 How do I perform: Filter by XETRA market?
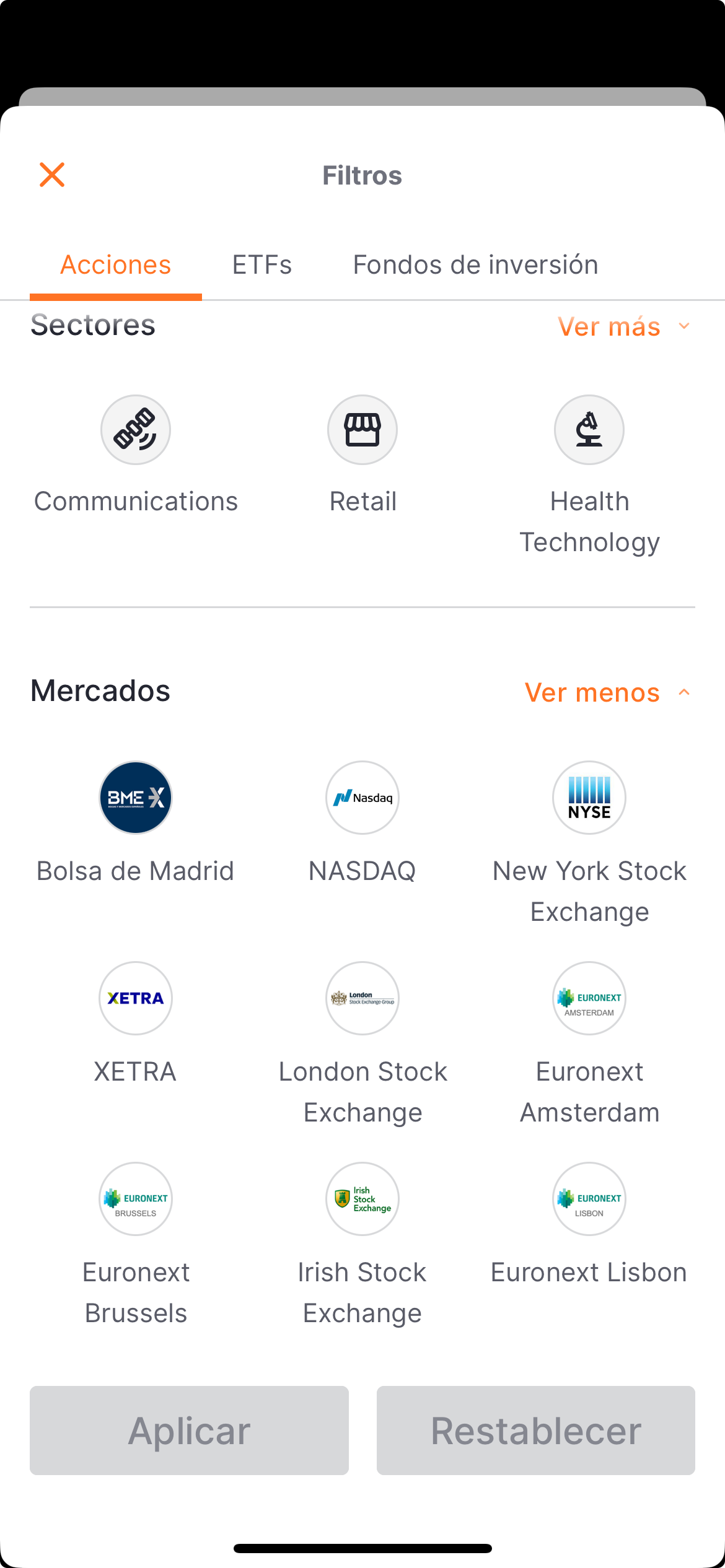coord(136,1024)
